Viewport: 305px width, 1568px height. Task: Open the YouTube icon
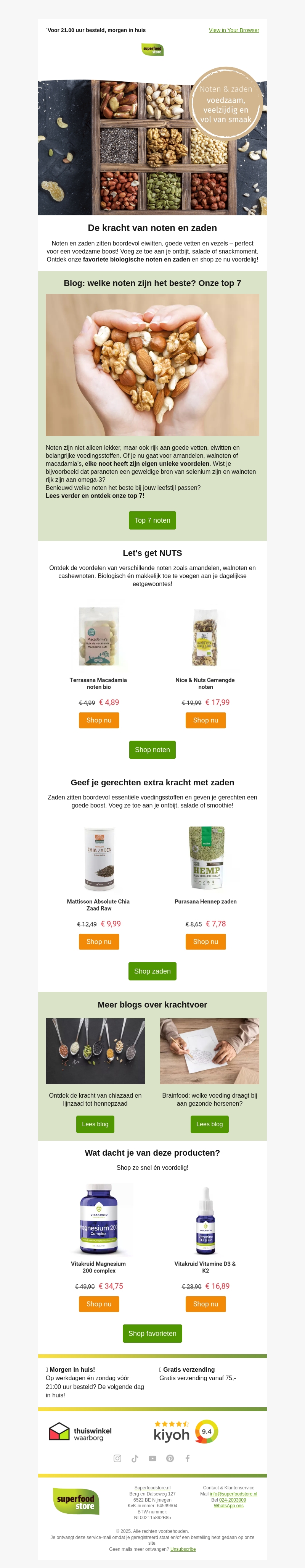tap(152, 1458)
